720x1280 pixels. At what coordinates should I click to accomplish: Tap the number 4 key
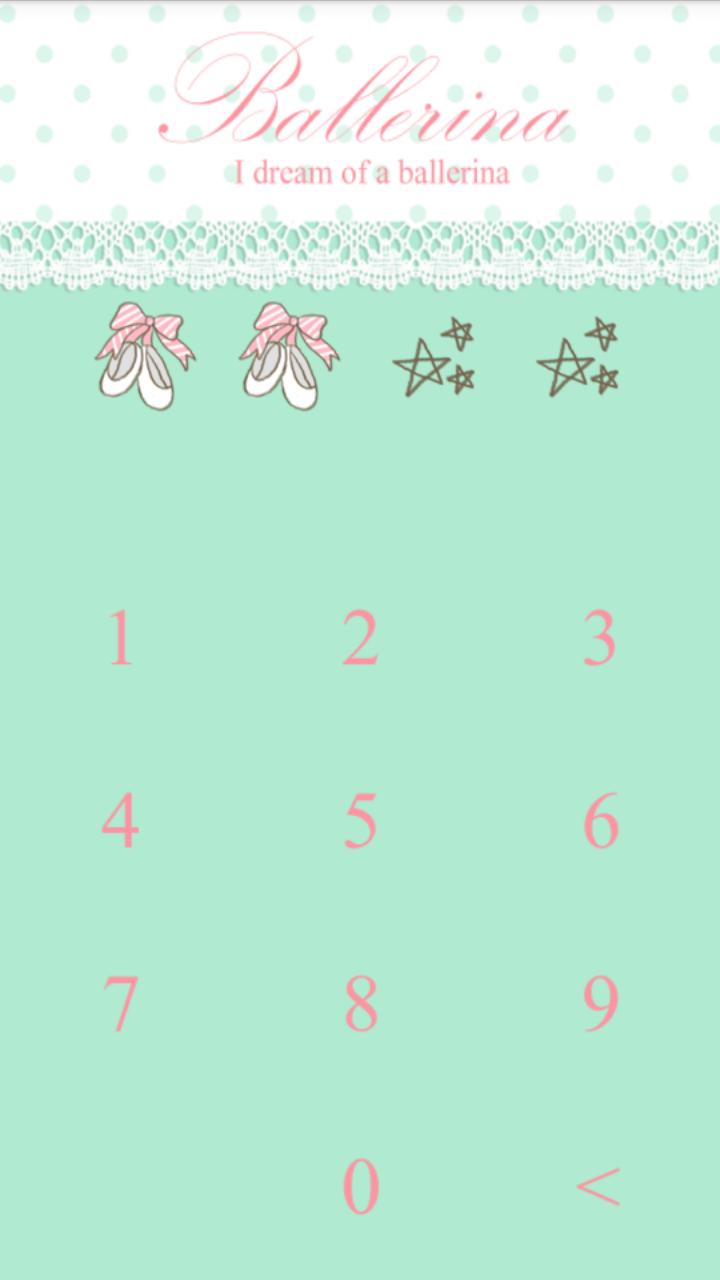click(x=120, y=820)
